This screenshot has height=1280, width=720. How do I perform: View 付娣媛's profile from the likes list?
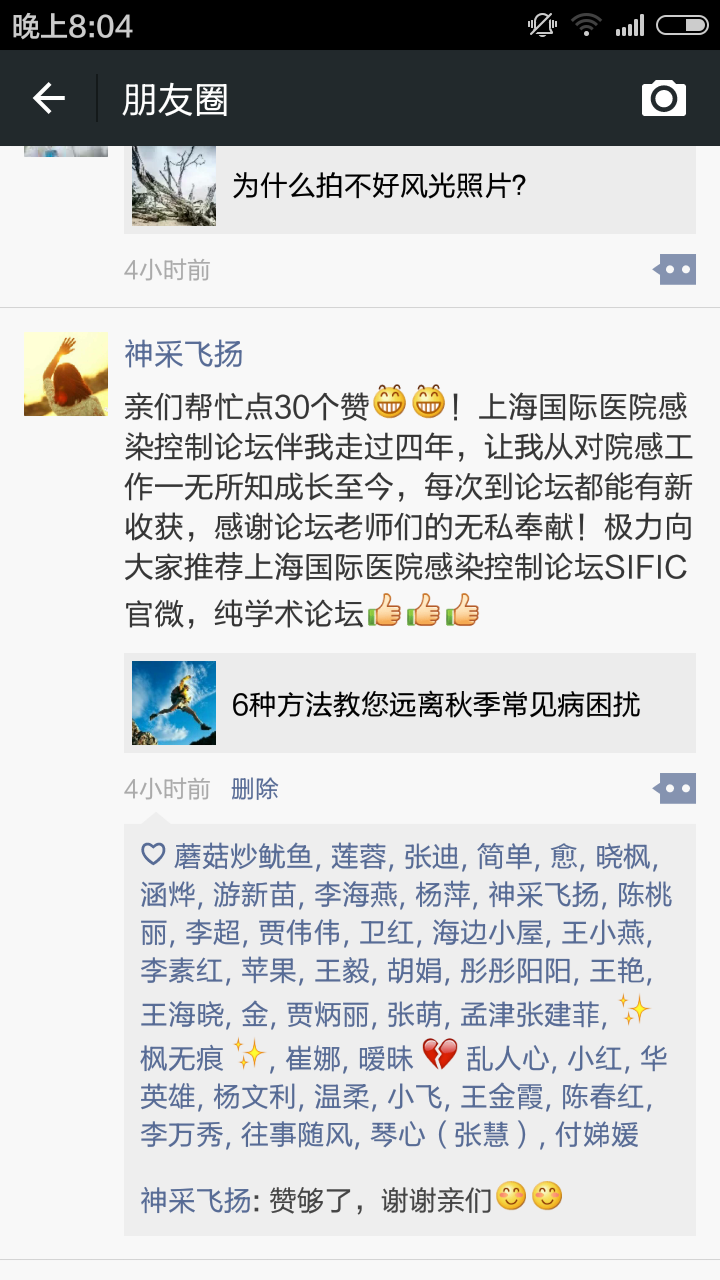(x=597, y=1135)
